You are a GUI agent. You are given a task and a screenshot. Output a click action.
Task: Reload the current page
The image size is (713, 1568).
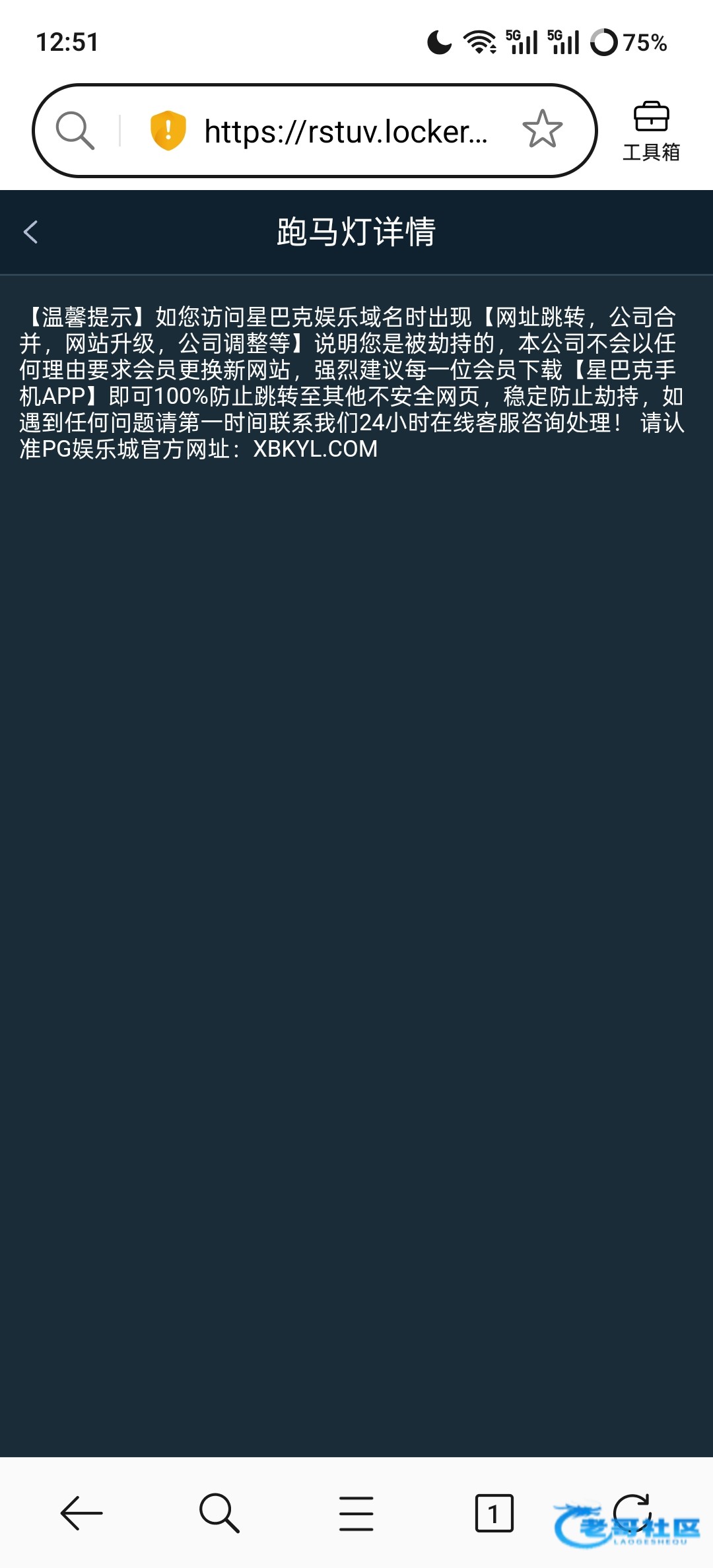coord(631,1511)
